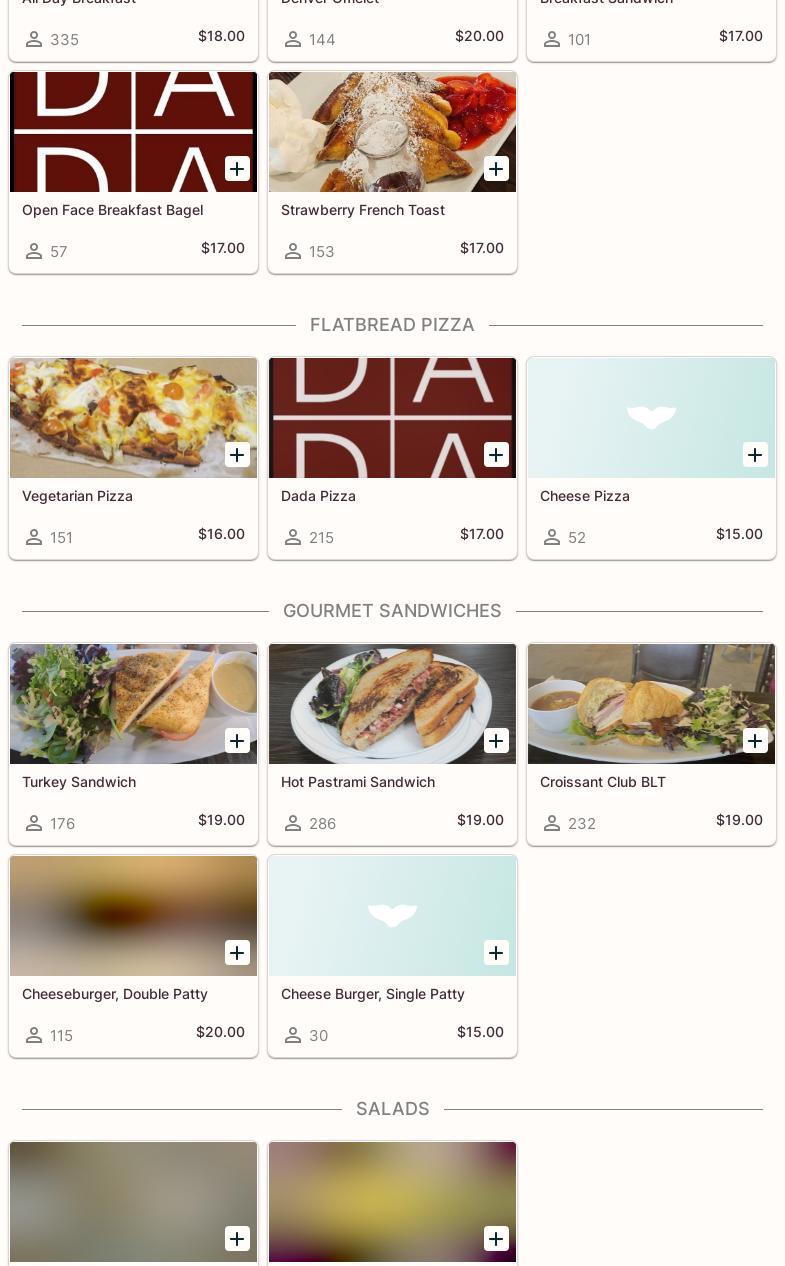Tap the plus icon on Dada Pizza
Screen dimensions: 785x1266
tap(496, 455)
